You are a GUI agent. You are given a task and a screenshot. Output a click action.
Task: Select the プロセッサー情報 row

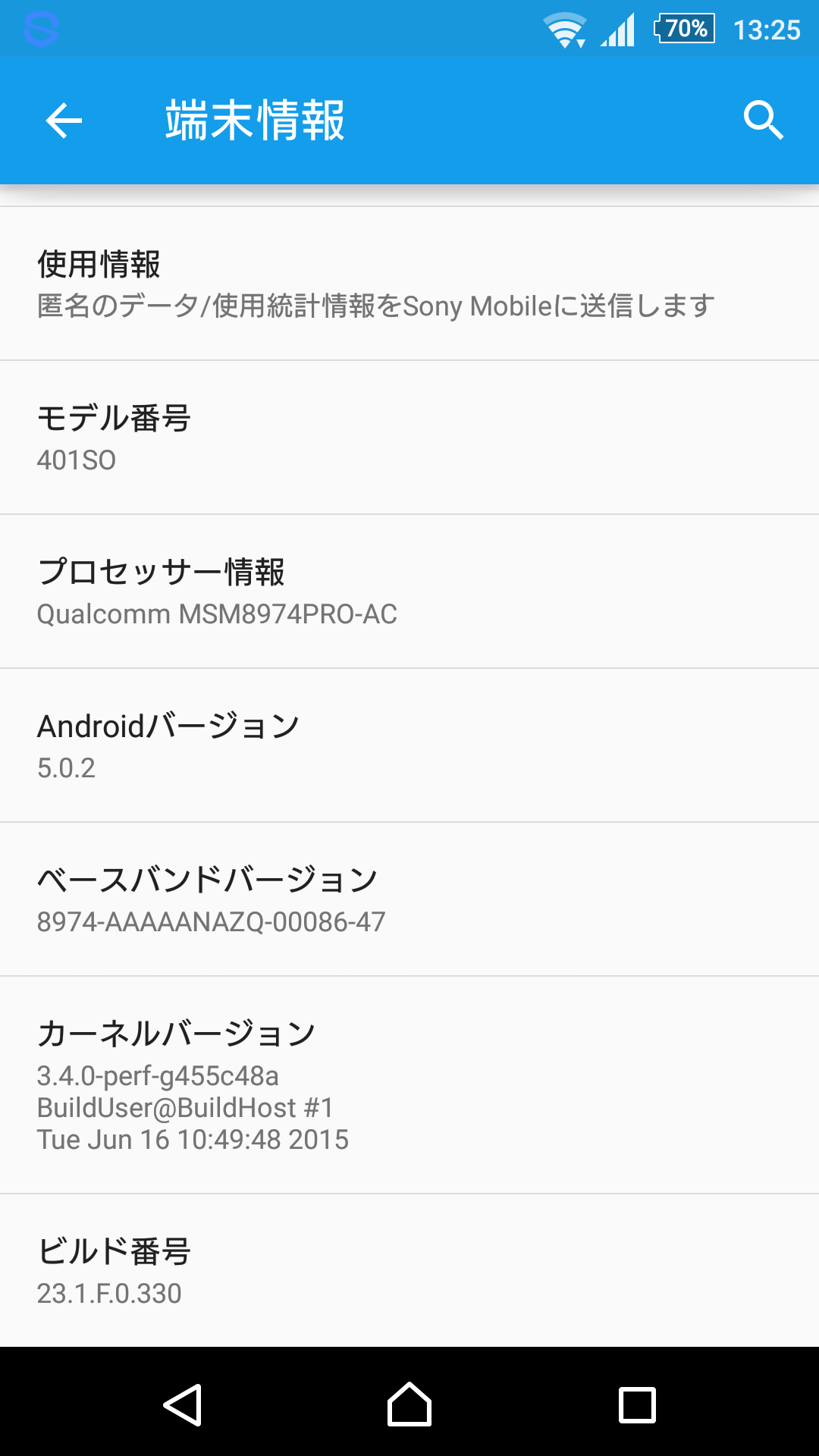[x=409, y=591]
